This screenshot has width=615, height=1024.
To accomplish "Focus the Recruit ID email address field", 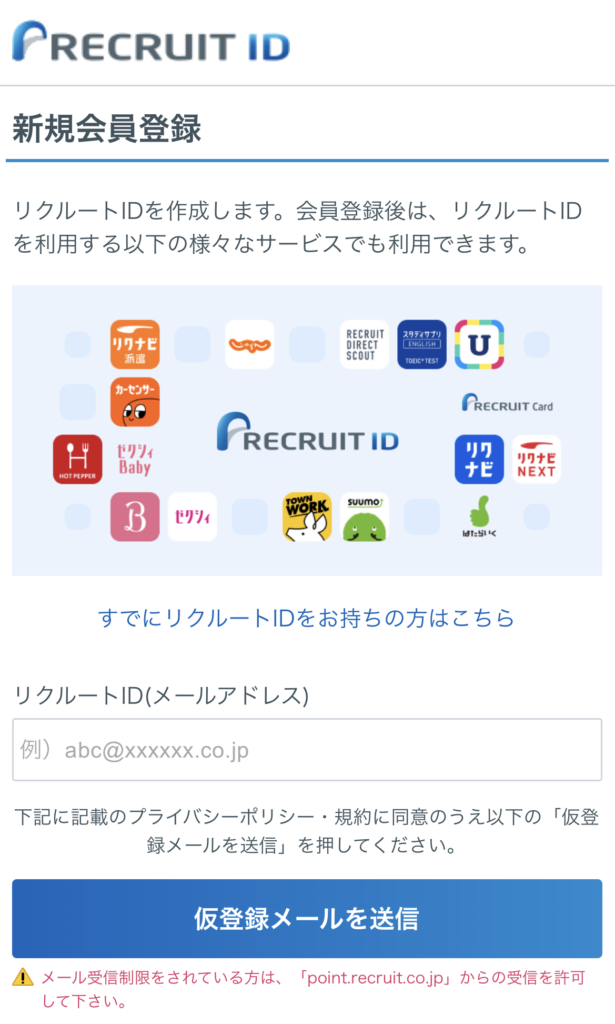I will coord(307,749).
